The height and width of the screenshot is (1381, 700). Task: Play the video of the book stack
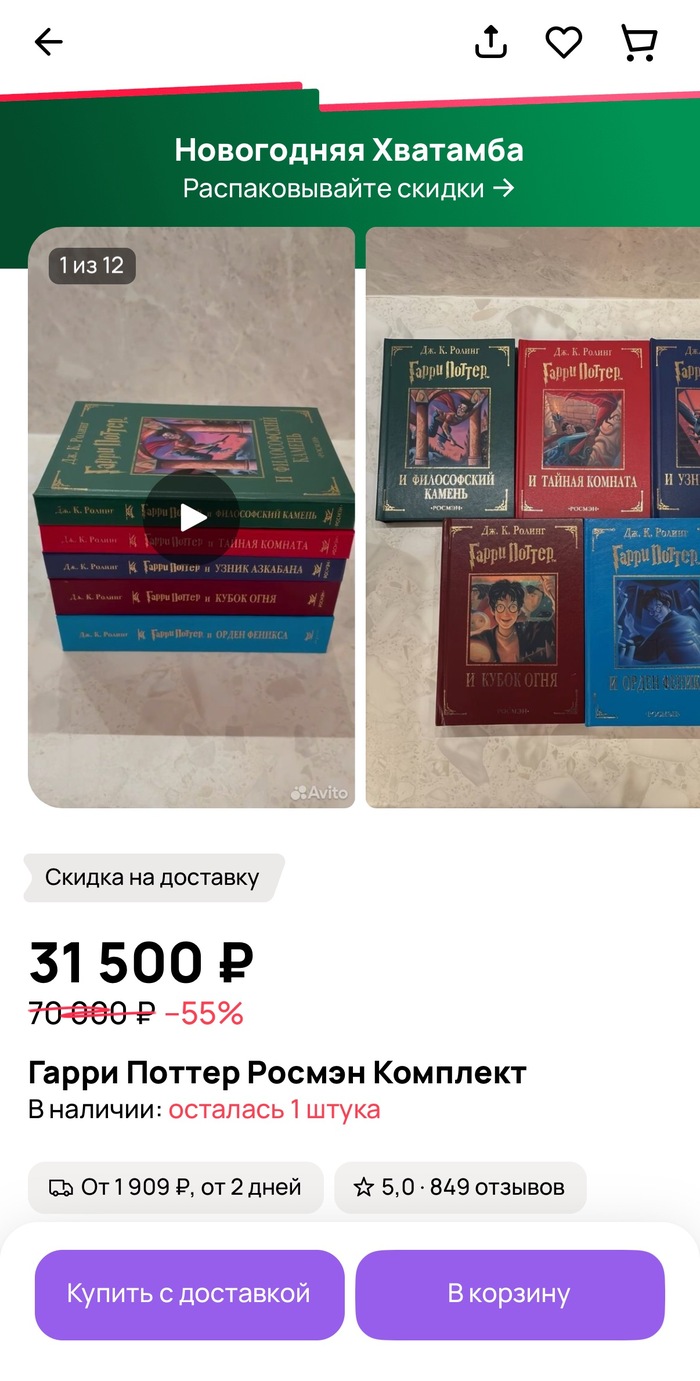click(x=190, y=517)
